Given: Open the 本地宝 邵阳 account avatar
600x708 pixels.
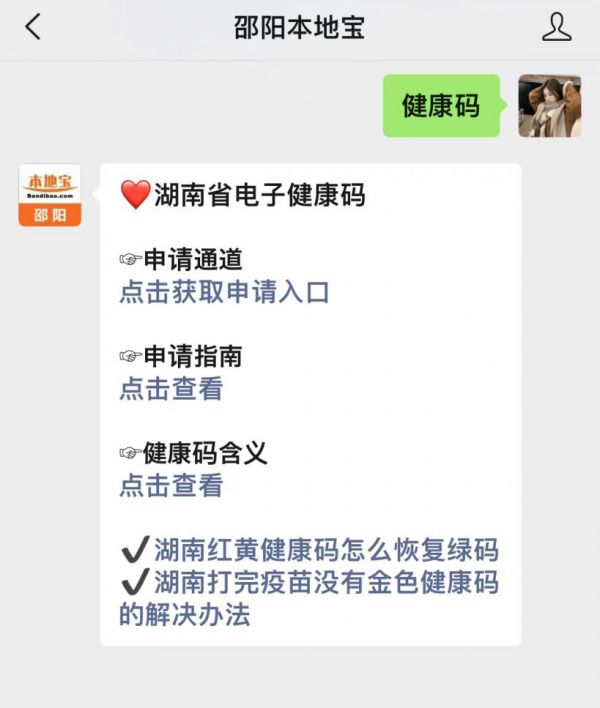Looking at the screenshot, I should [50, 196].
